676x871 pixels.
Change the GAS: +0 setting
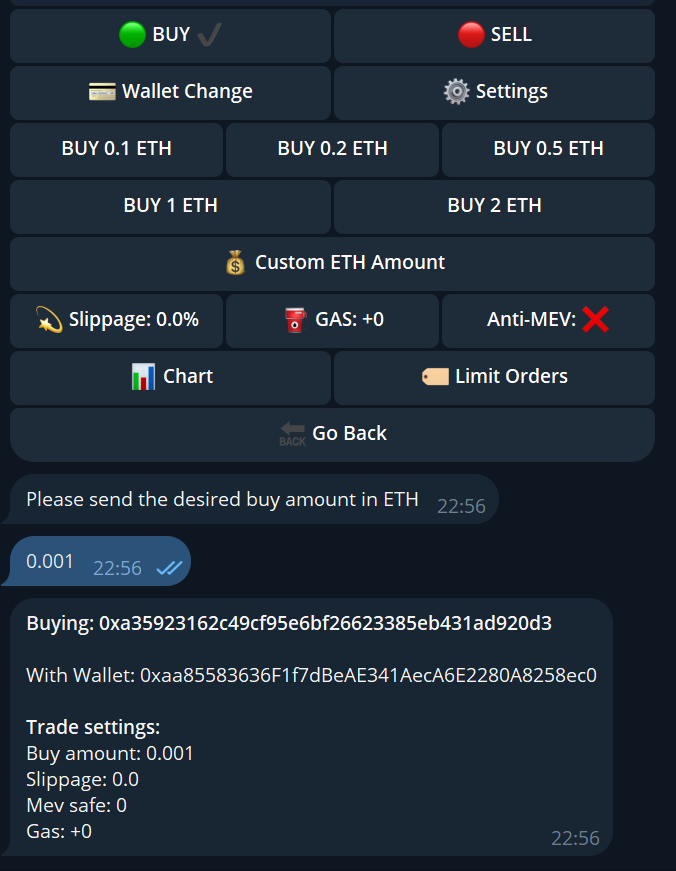coord(332,320)
